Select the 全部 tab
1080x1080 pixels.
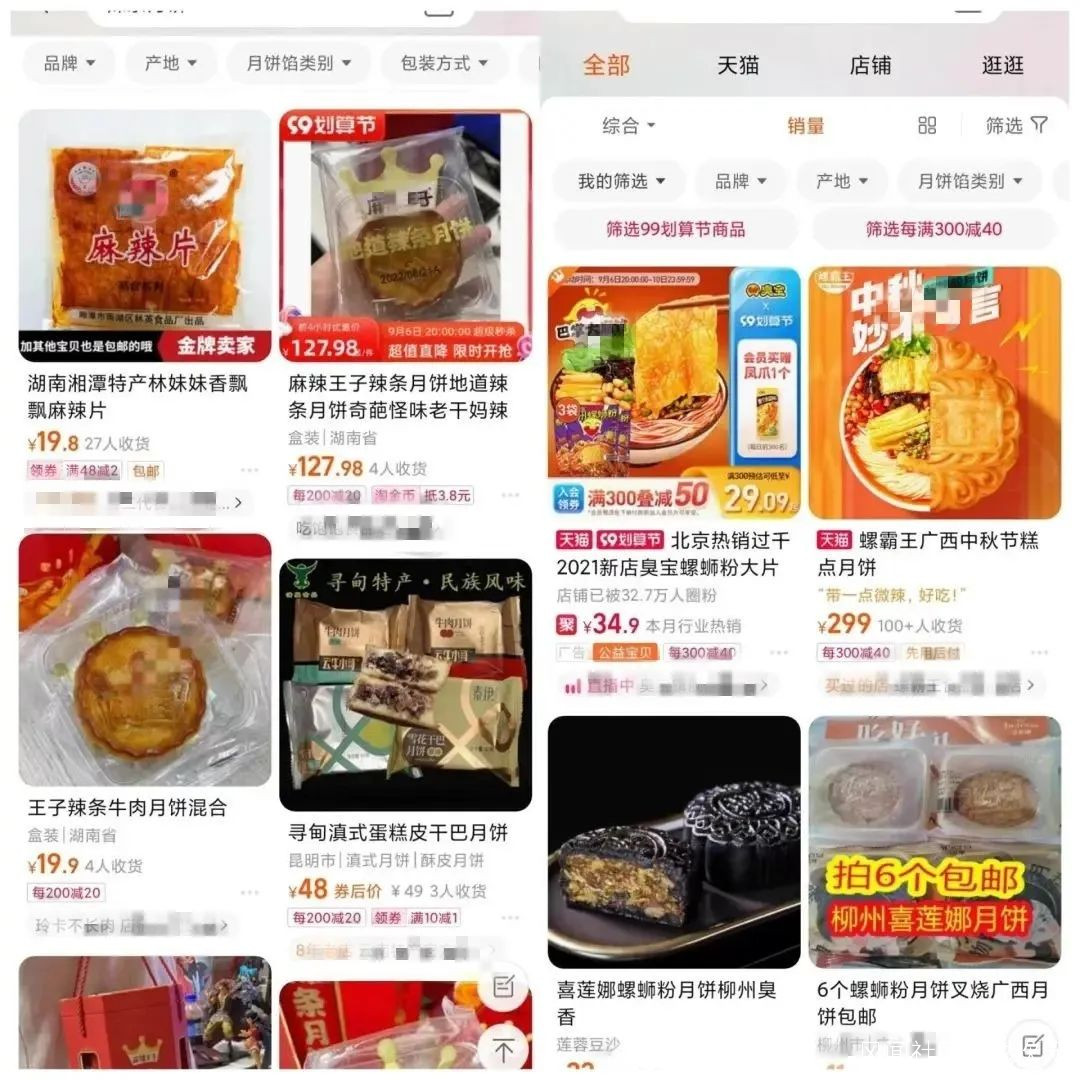click(606, 65)
